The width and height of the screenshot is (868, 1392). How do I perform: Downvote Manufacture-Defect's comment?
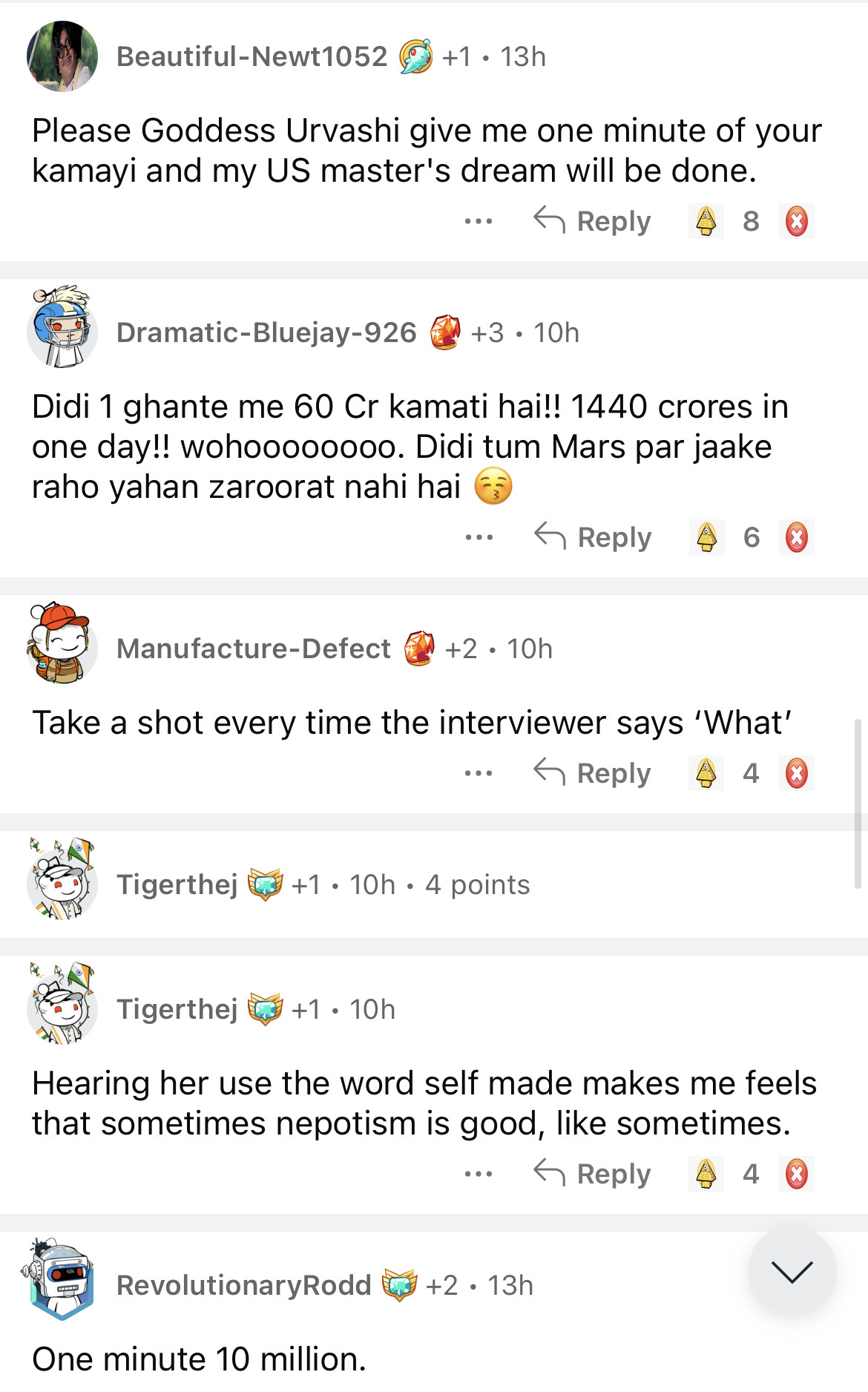(x=797, y=773)
